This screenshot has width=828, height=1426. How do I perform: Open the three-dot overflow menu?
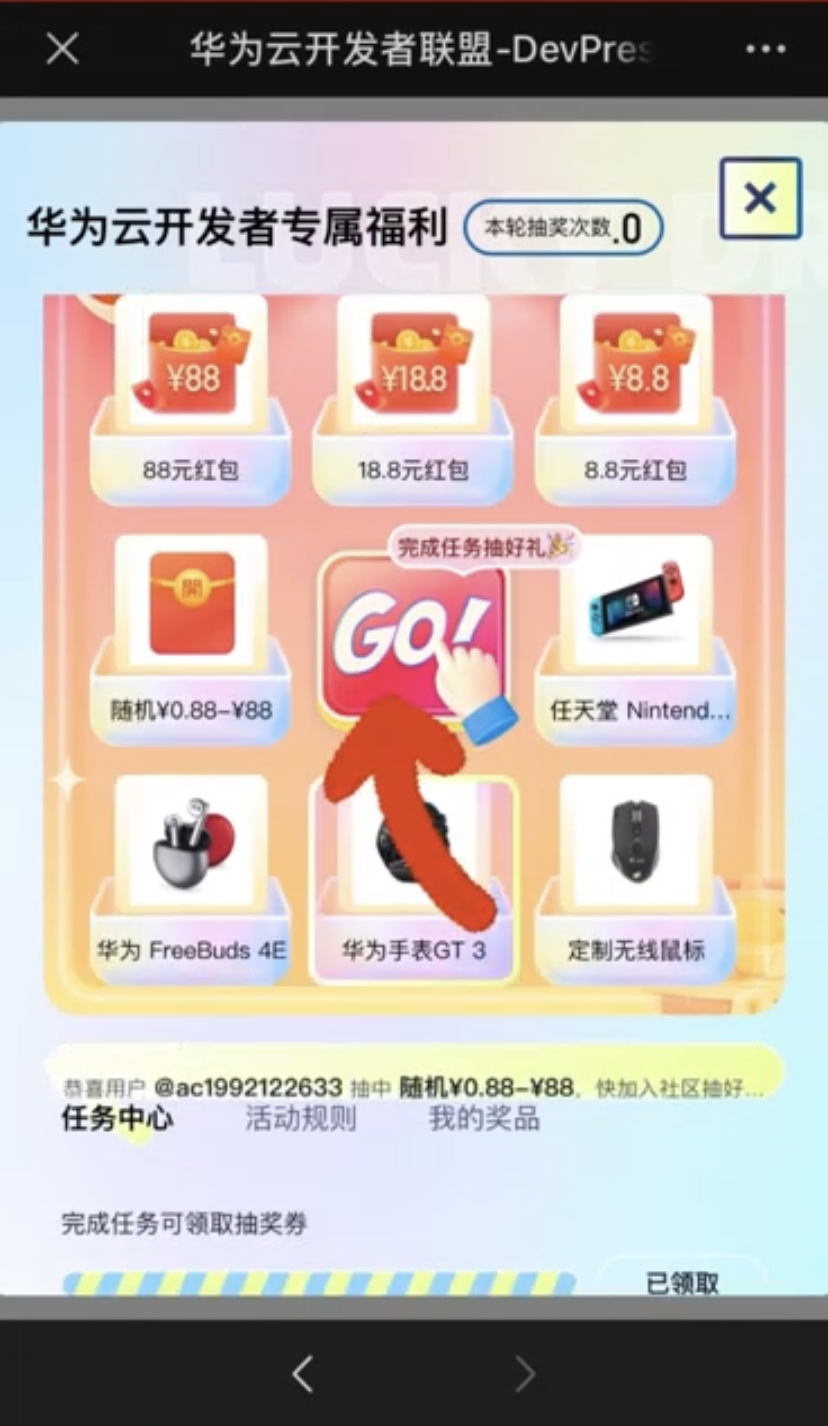765,49
